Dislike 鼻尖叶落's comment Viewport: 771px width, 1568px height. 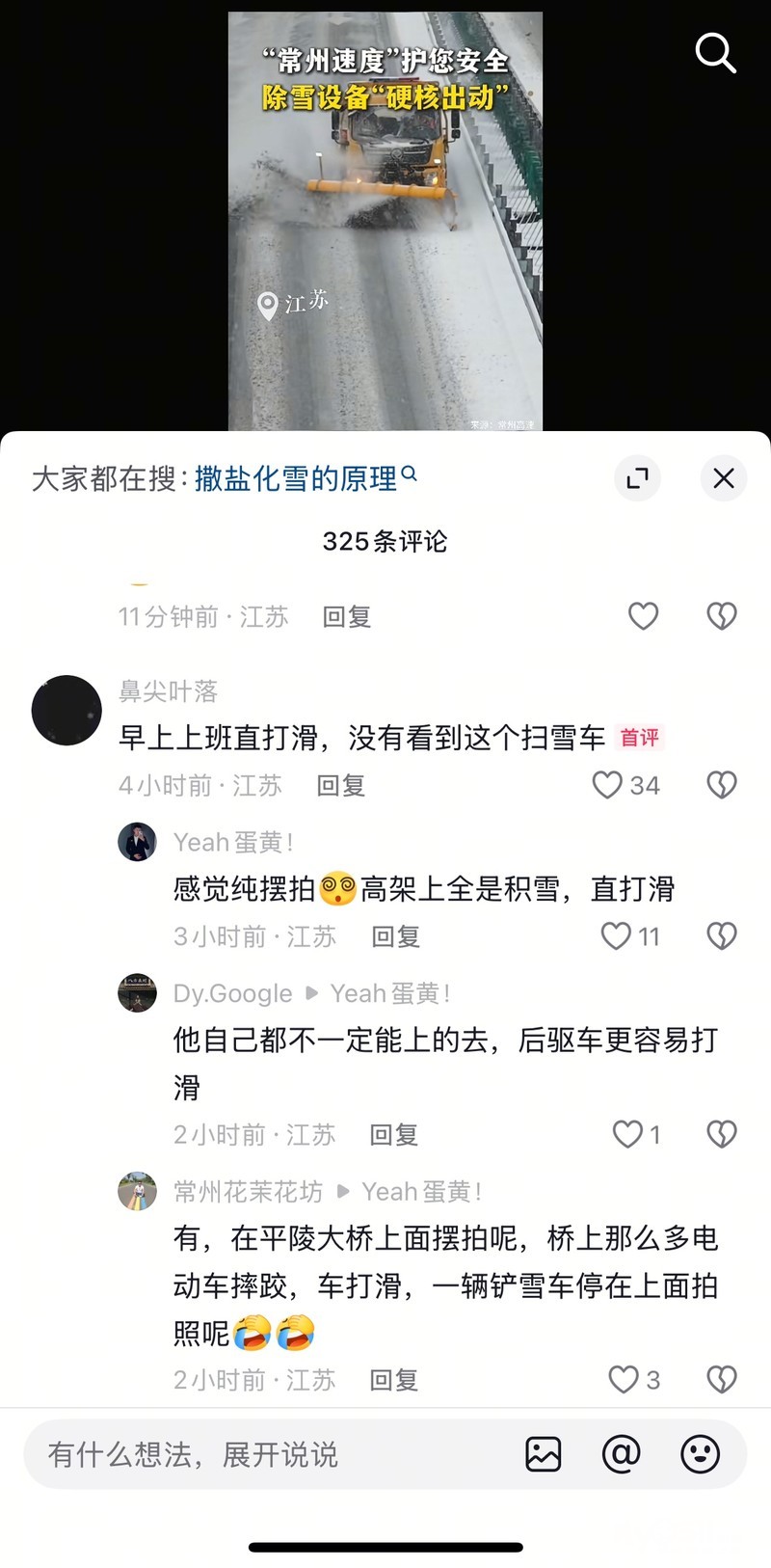[721, 785]
